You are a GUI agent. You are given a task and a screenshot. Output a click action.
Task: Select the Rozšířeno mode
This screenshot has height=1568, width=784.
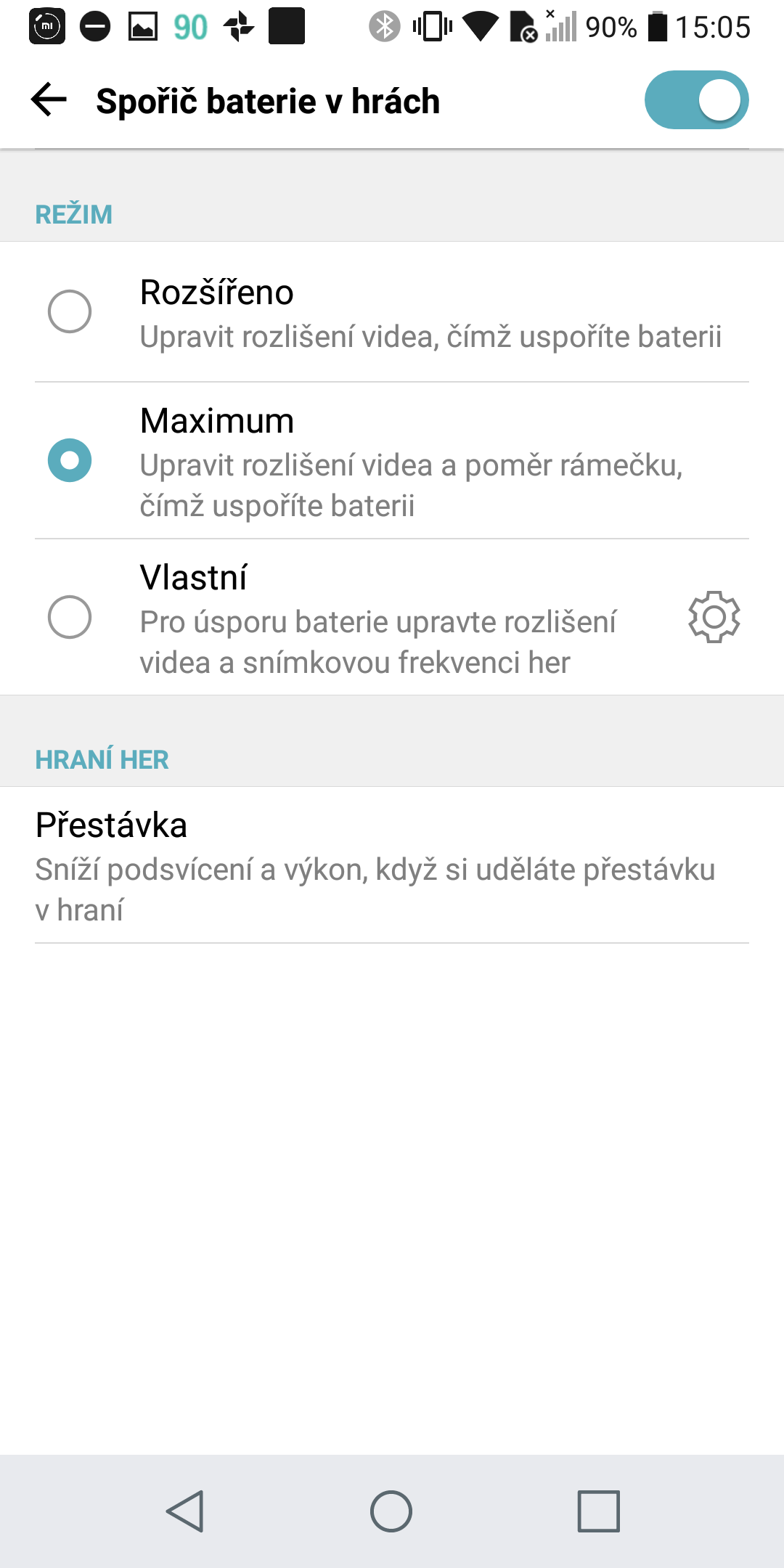(392, 312)
